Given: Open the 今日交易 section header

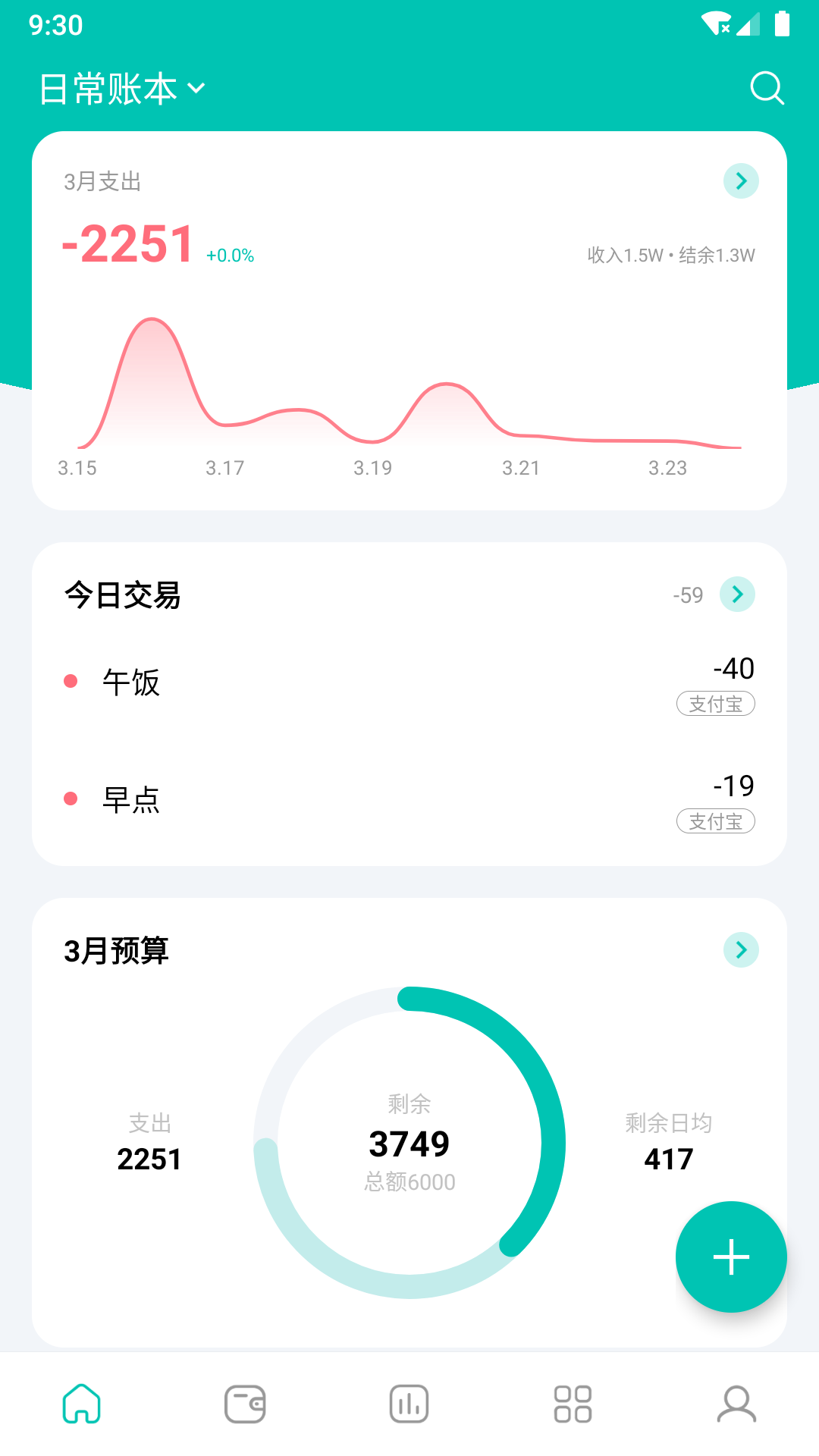Looking at the screenshot, I should pyautogui.click(x=123, y=596).
